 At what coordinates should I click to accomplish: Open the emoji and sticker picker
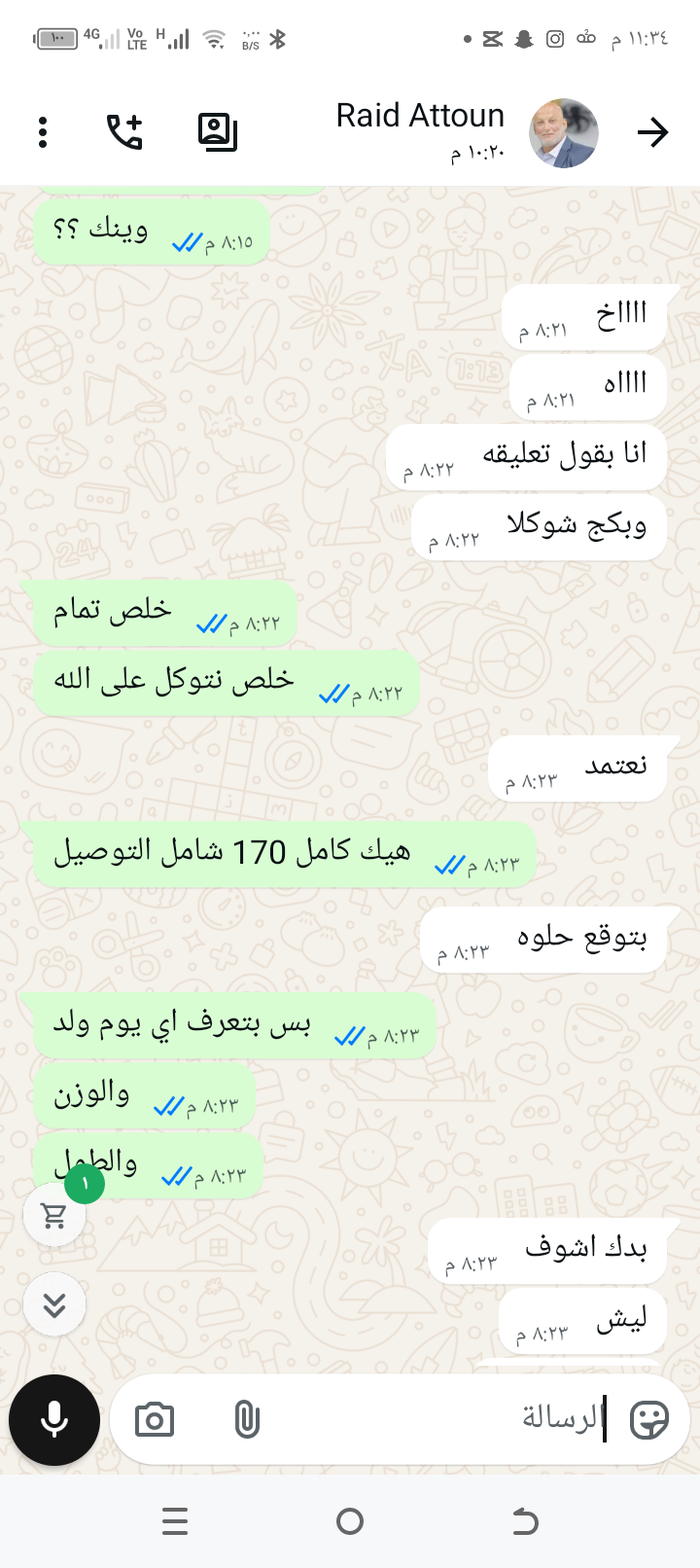[x=648, y=1420]
